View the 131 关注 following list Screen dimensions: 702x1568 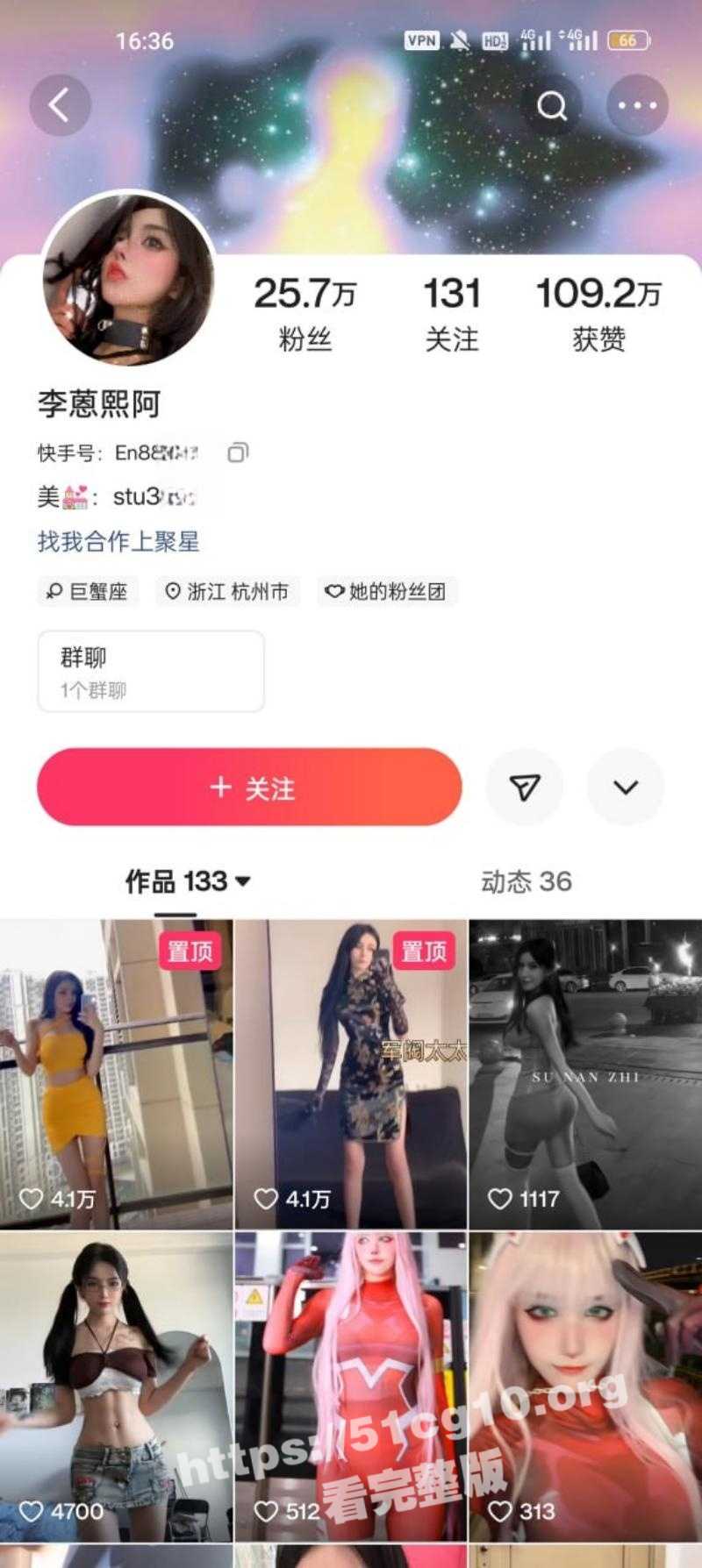click(x=451, y=313)
